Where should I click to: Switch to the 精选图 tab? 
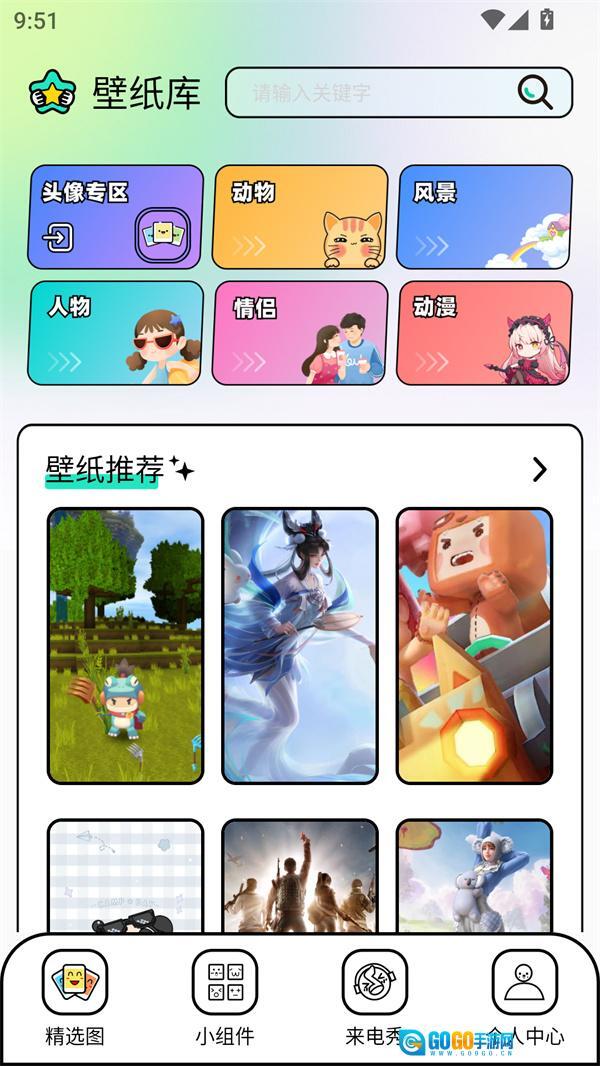(x=75, y=997)
